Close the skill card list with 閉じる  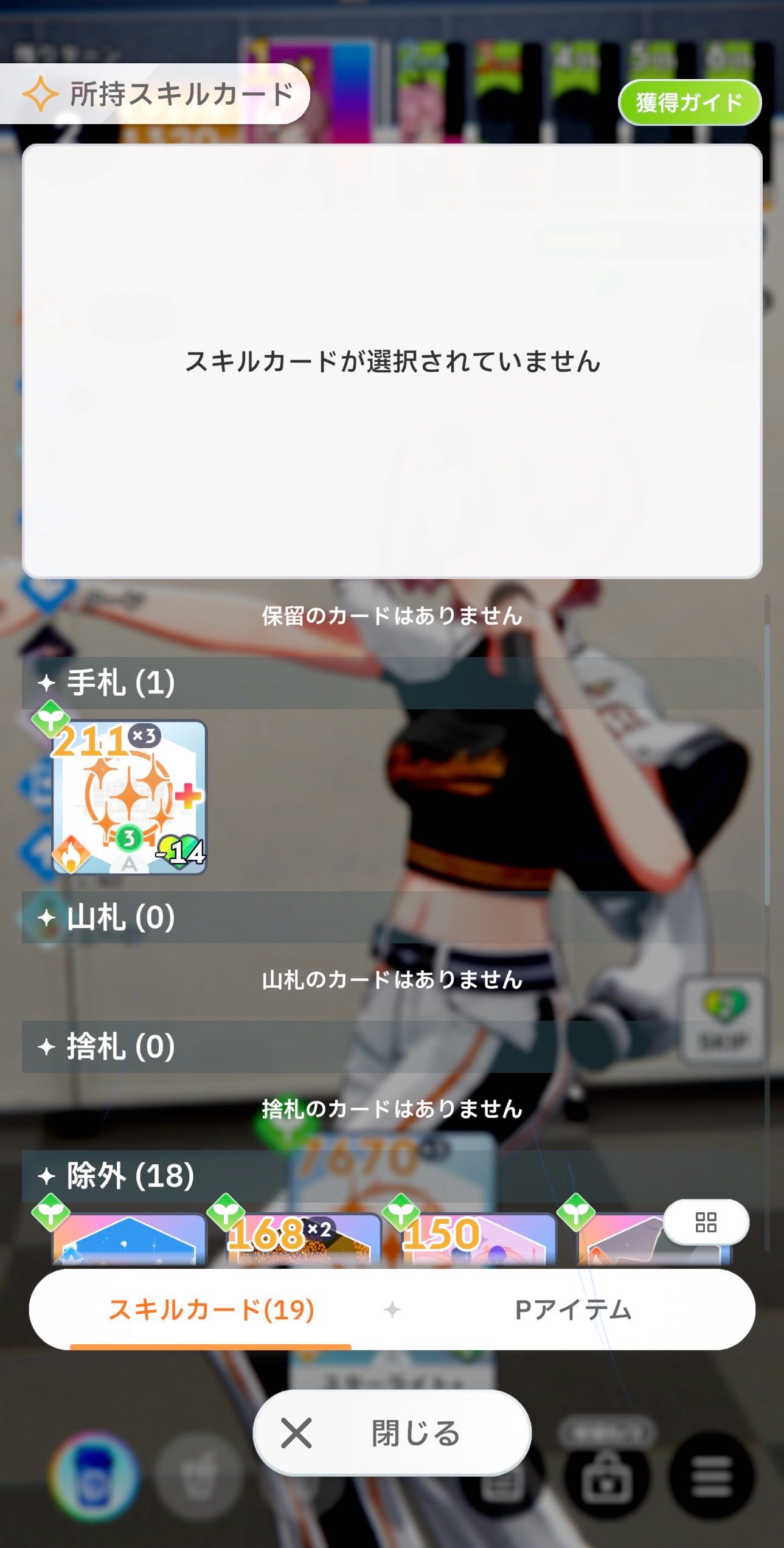tap(392, 1434)
